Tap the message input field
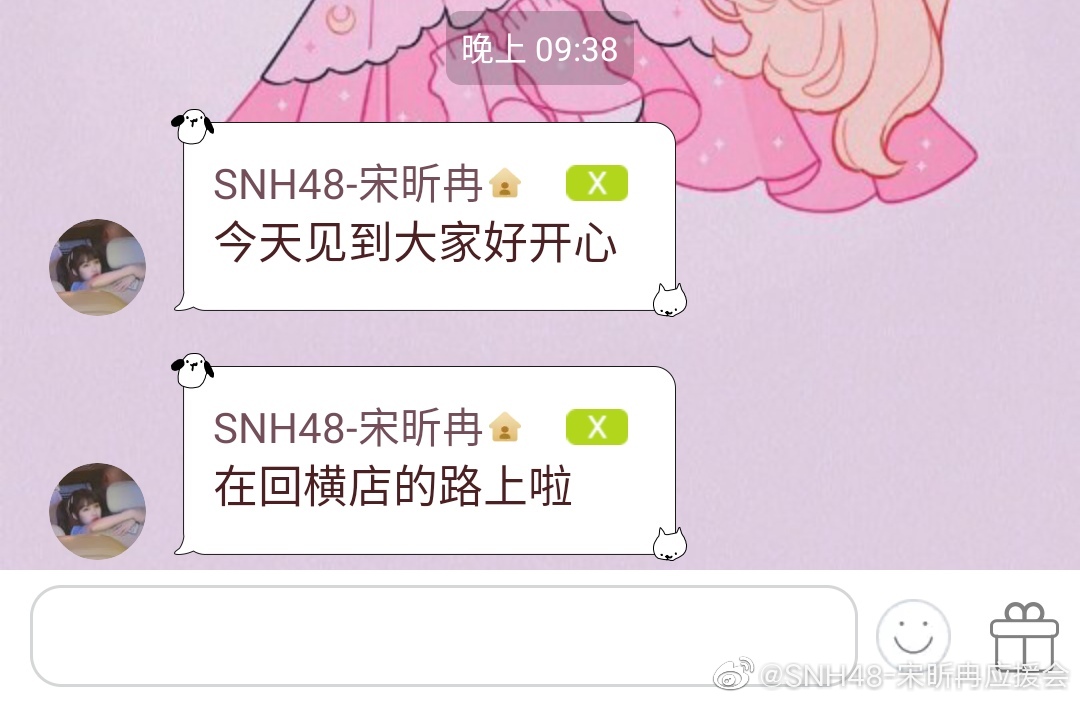This screenshot has width=1080, height=702. click(x=443, y=635)
